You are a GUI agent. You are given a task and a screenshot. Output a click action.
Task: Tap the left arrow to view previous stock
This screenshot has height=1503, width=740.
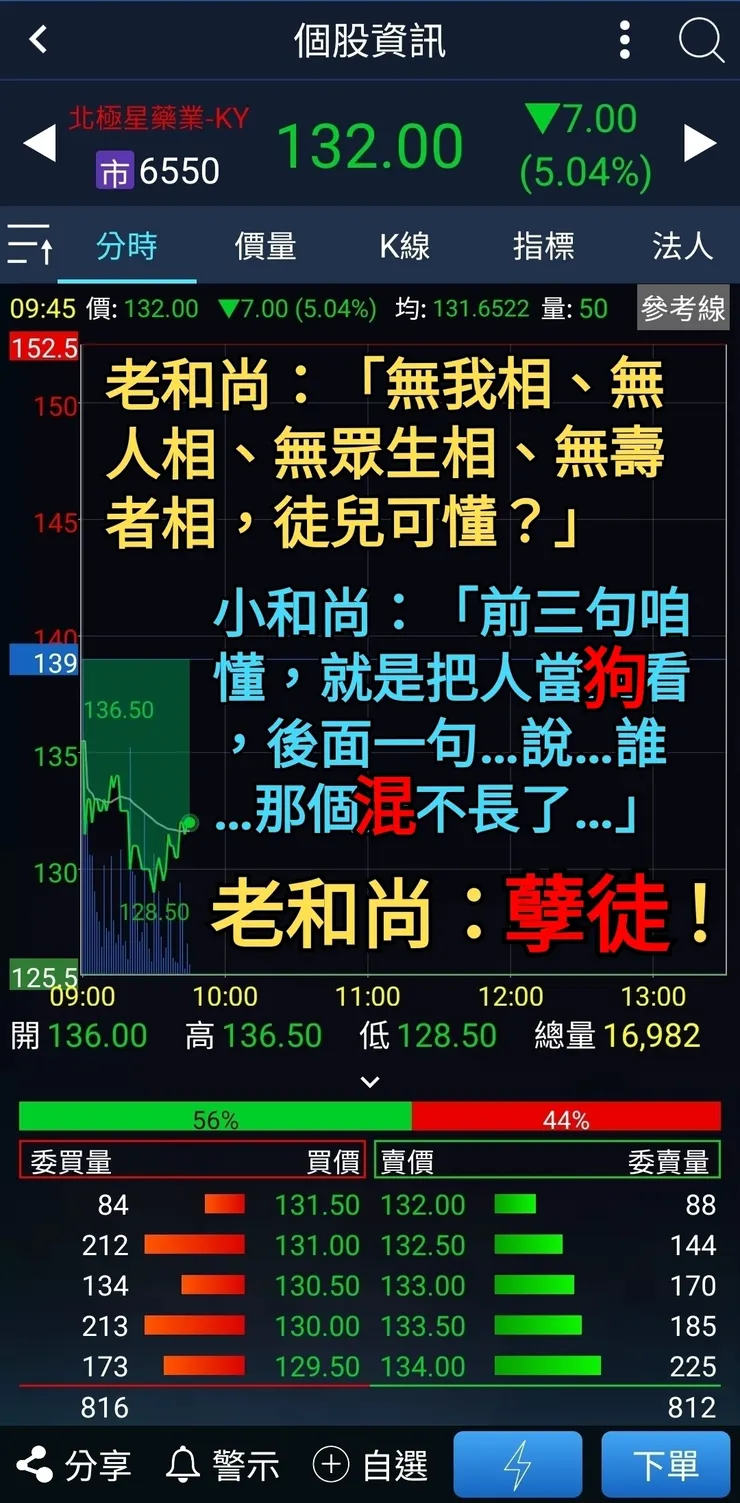[40, 143]
